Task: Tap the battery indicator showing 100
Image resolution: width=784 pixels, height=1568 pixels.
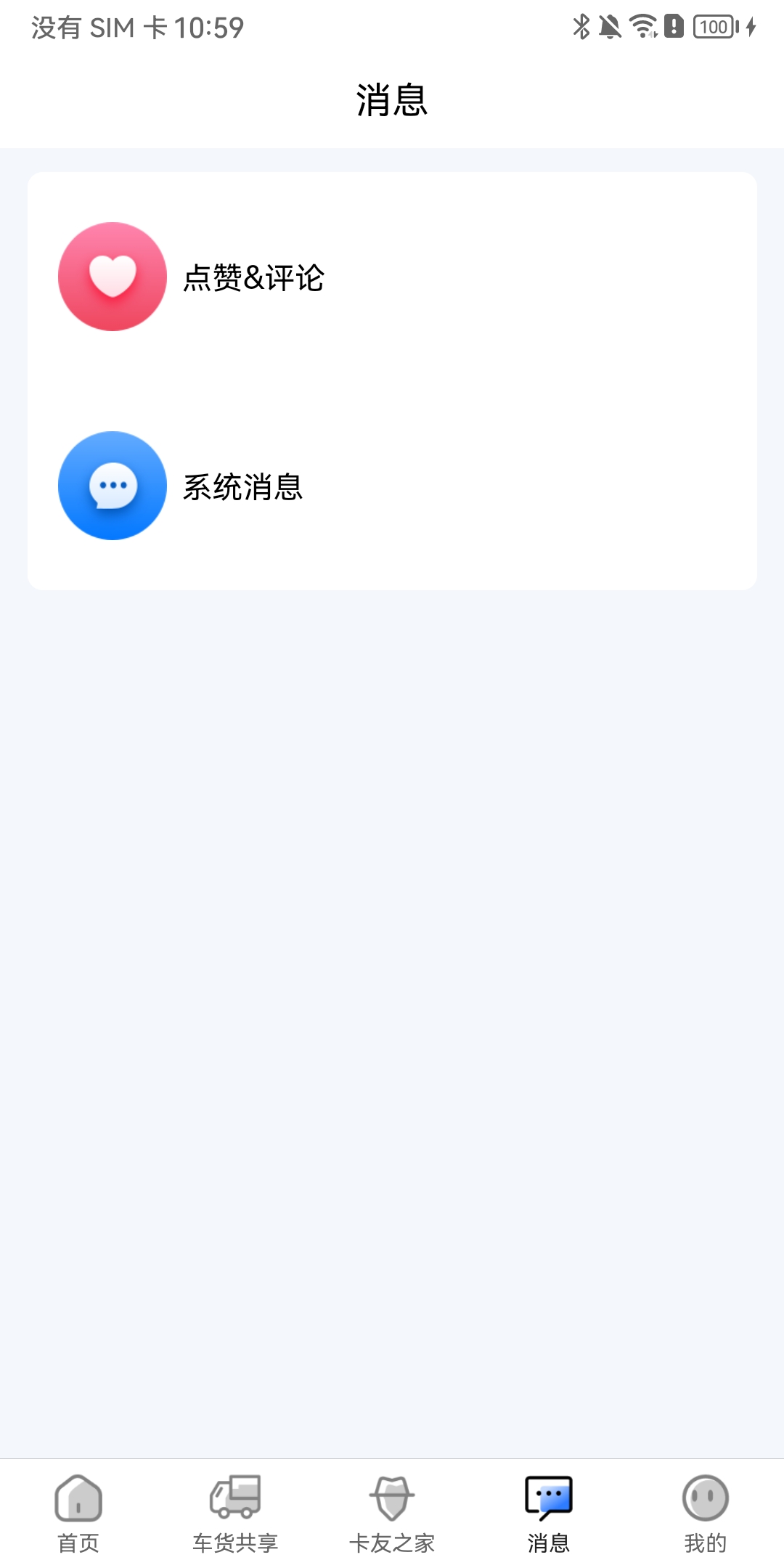Action: pyautogui.click(x=715, y=27)
